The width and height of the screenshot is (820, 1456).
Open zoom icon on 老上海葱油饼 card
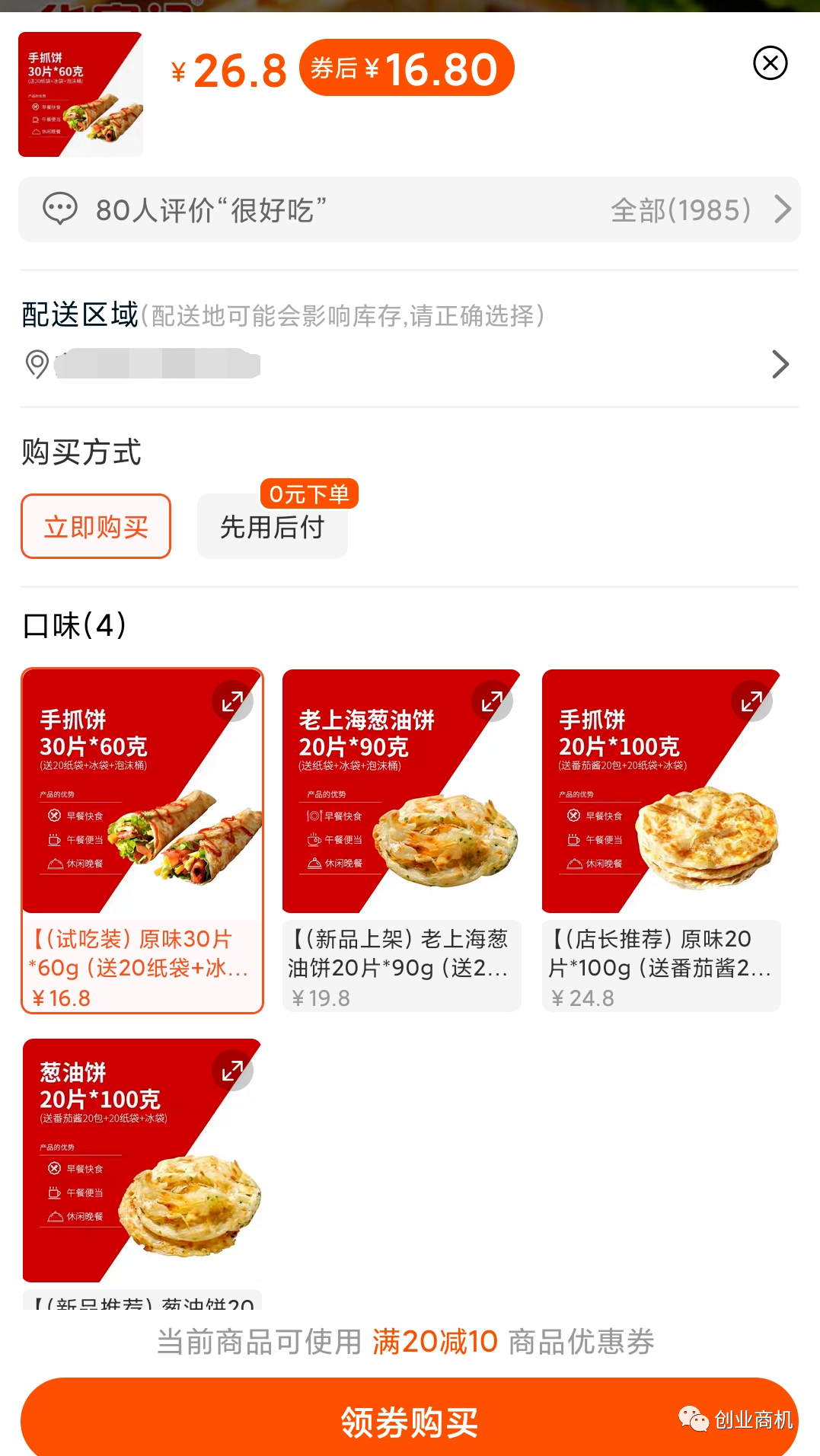pyautogui.click(x=493, y=701)
